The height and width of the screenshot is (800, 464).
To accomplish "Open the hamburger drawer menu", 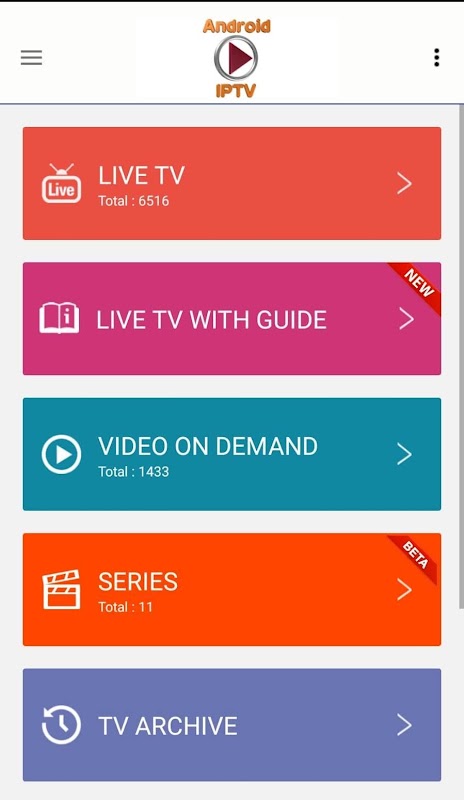I will pos(31,58).
